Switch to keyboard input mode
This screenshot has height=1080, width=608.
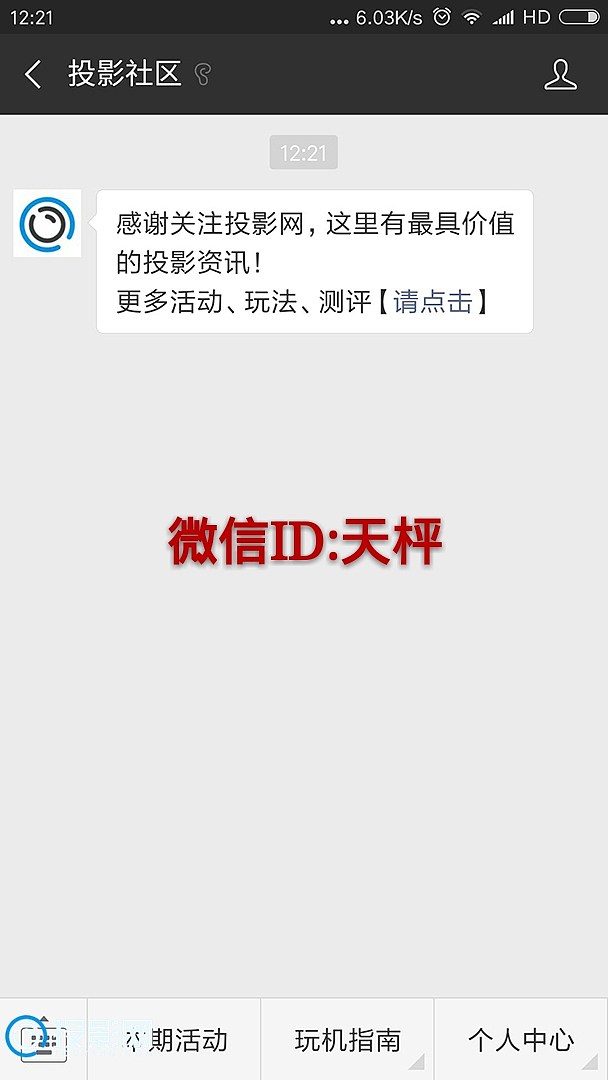click(x=43, y=1040)
